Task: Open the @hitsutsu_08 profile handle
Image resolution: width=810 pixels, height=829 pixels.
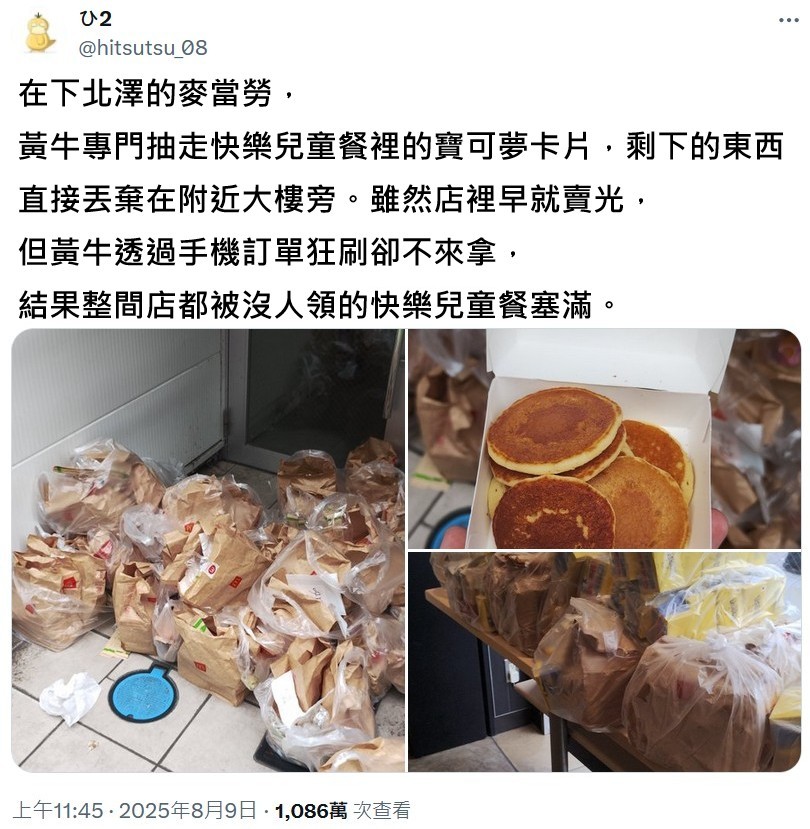Action: [142, 47]
